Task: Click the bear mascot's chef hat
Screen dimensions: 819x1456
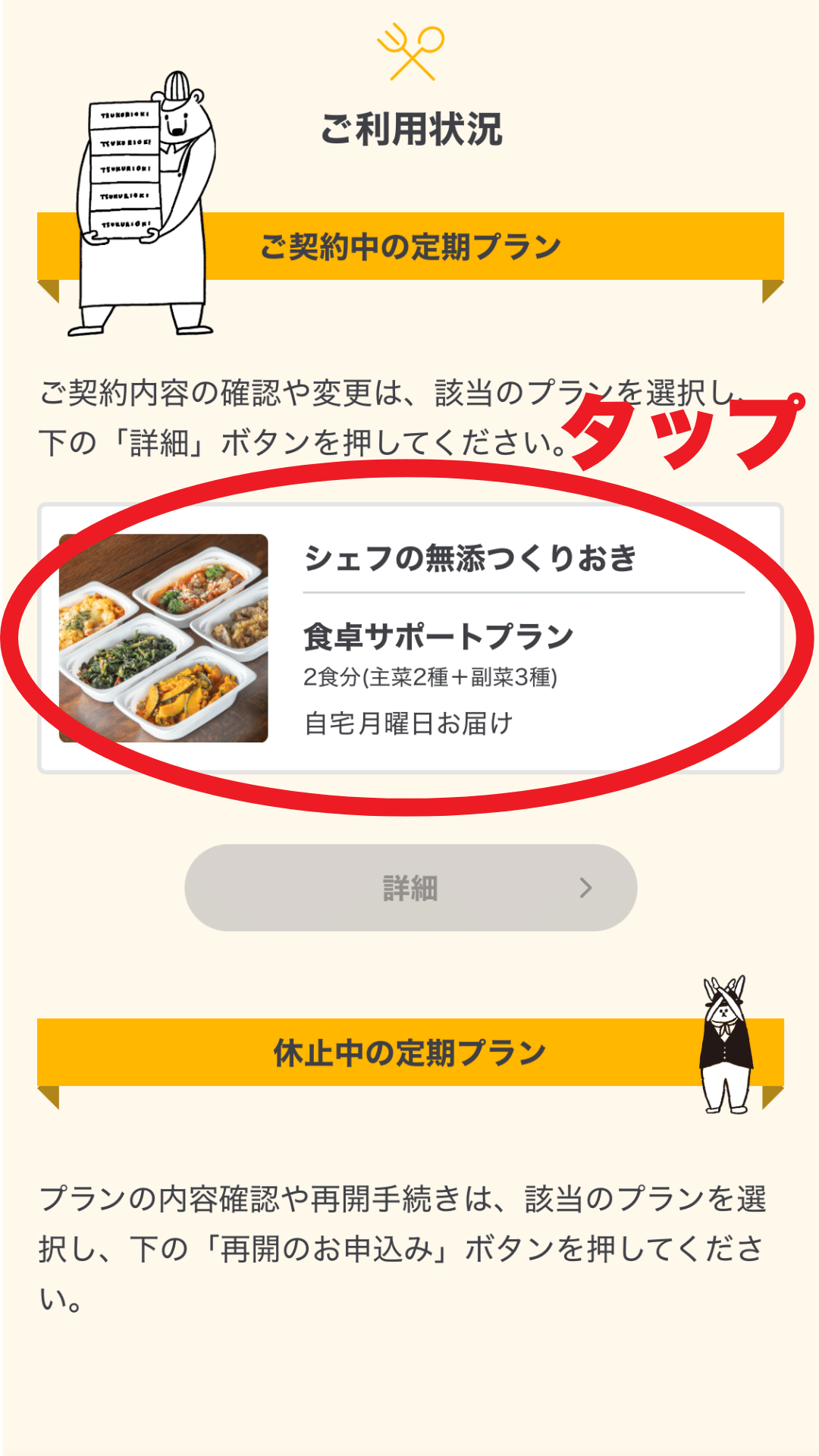Action: 176,87
